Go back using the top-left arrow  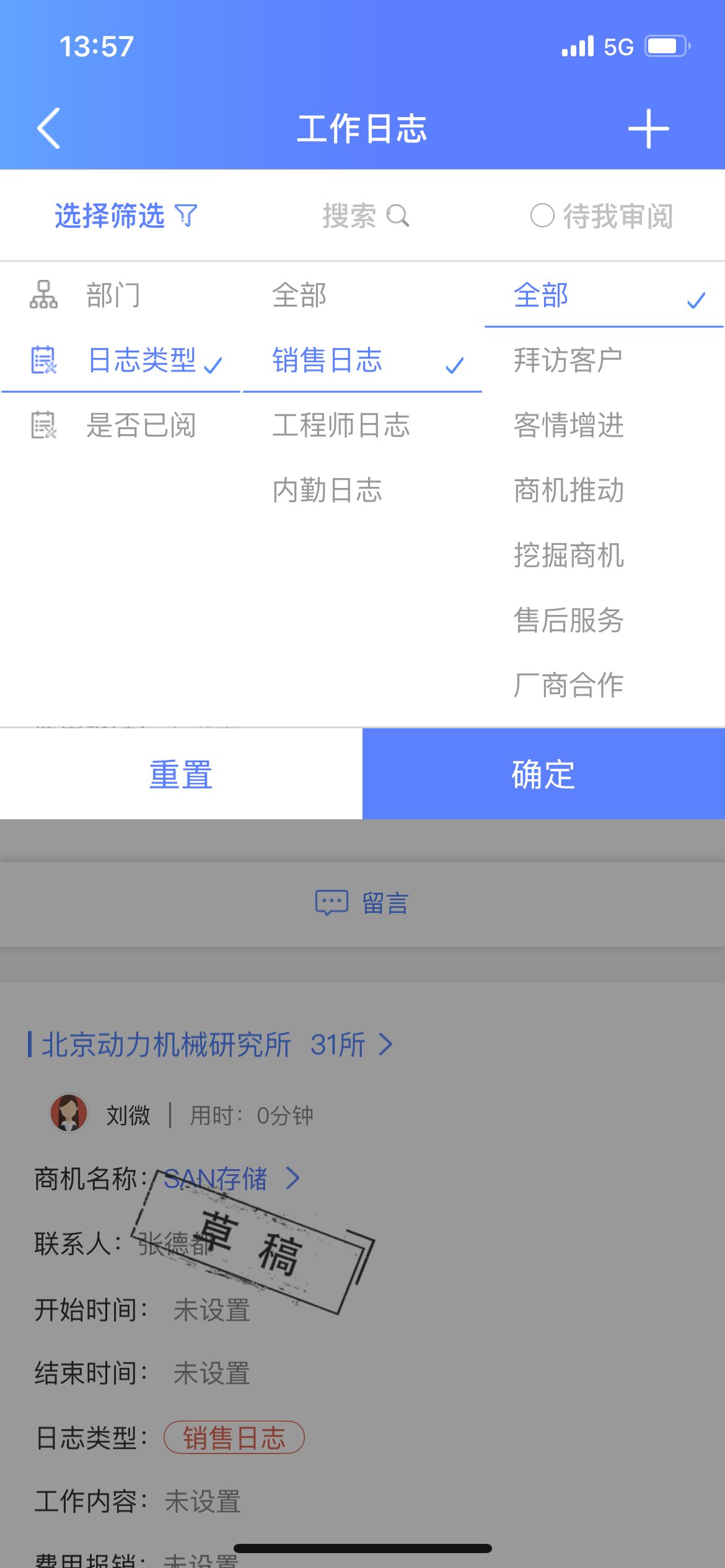48,128
